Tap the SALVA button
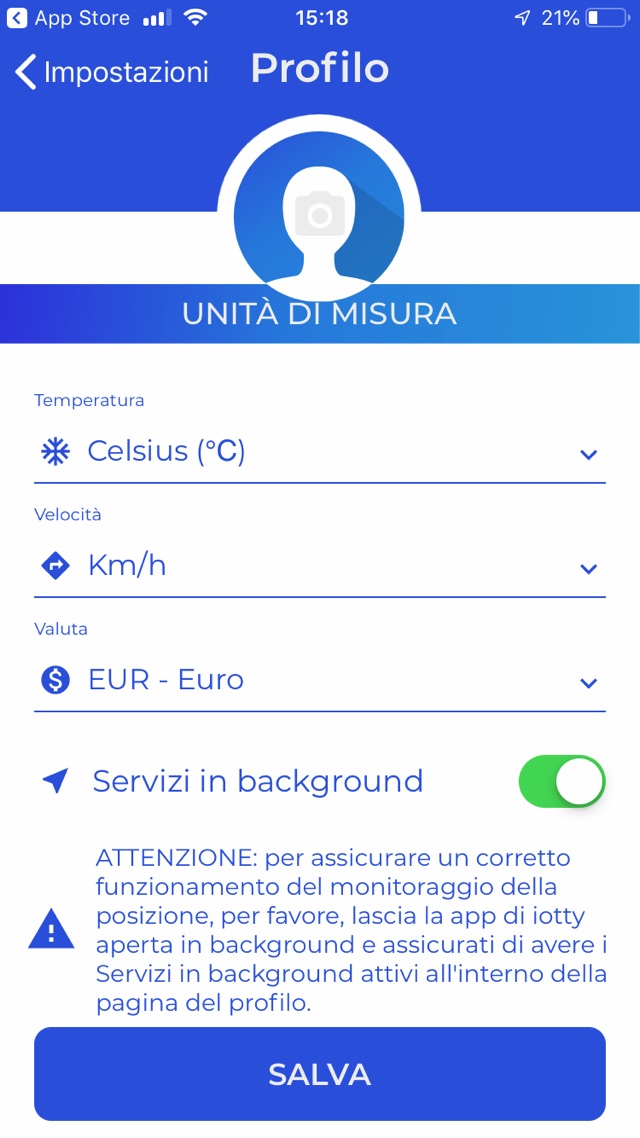 coord(319,1073)
